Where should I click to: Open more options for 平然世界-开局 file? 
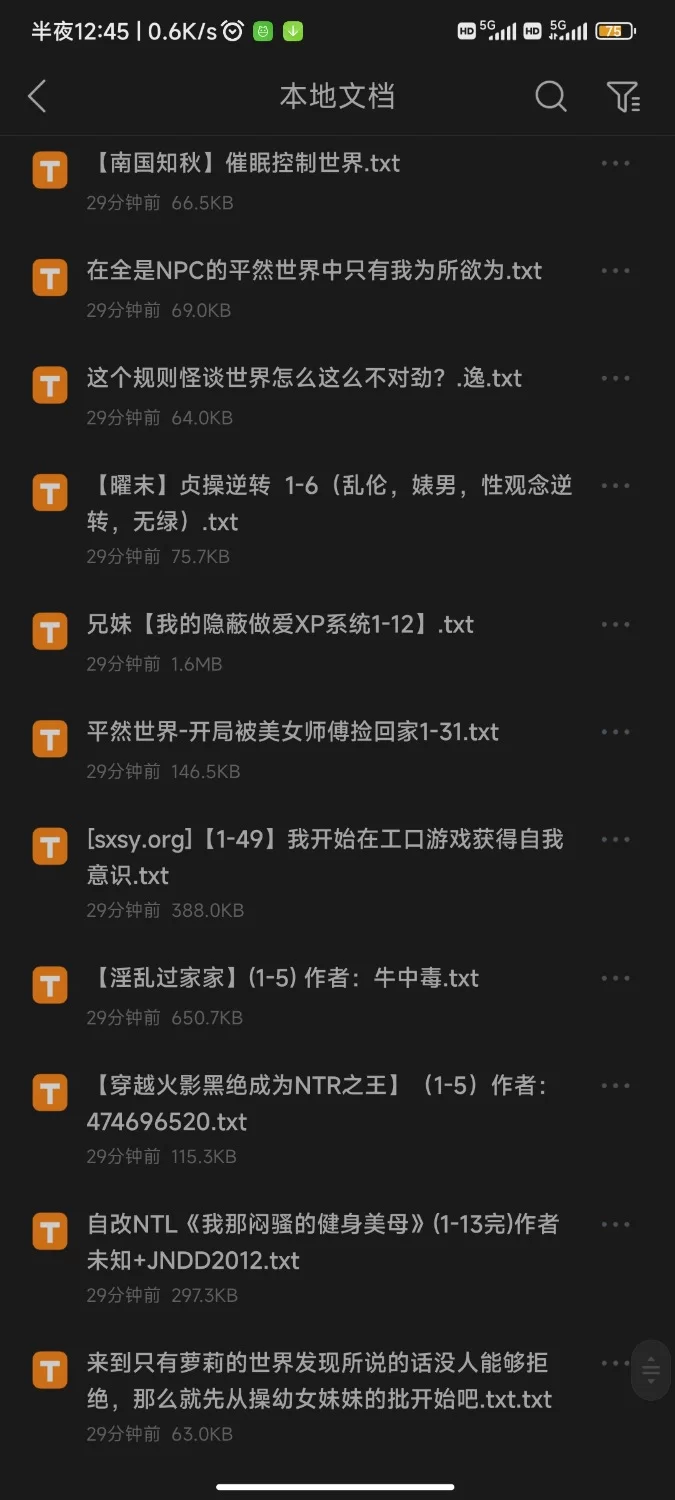click(x=616, y=732)
